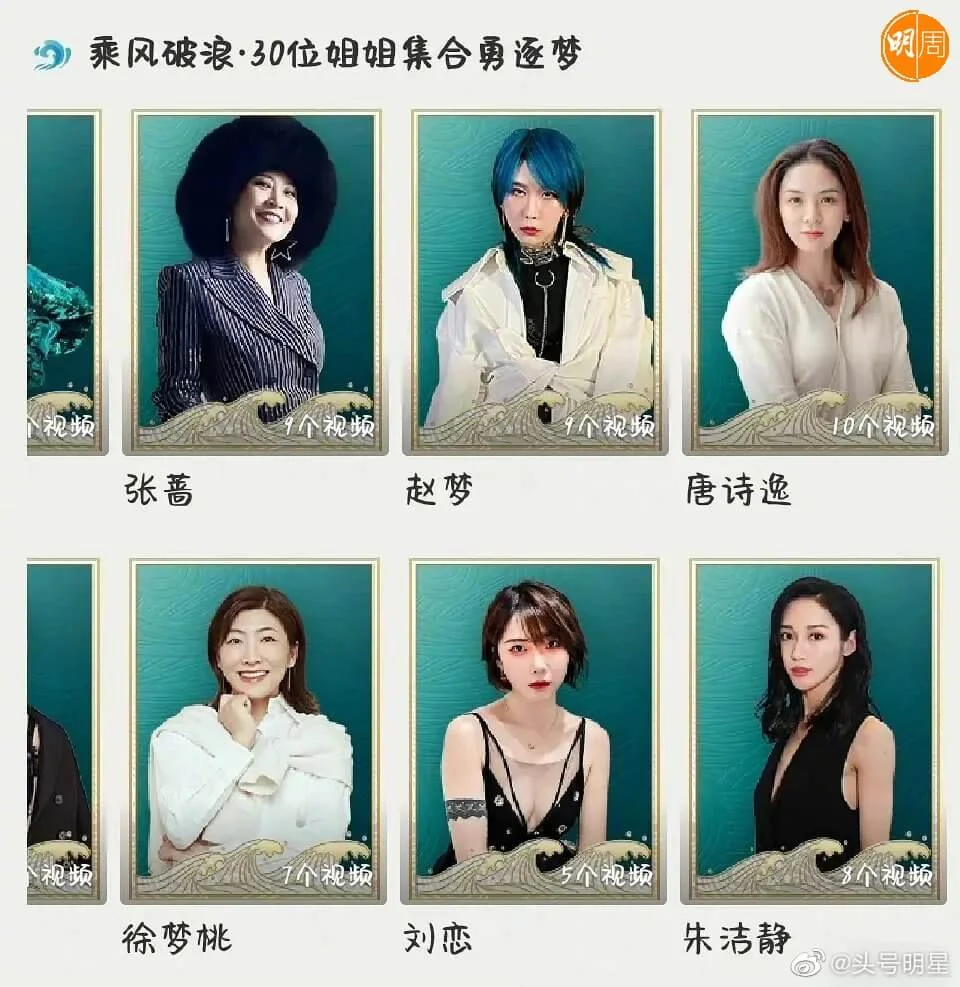
Task: Open the 赵梦 video card
Action: point(535,282)
